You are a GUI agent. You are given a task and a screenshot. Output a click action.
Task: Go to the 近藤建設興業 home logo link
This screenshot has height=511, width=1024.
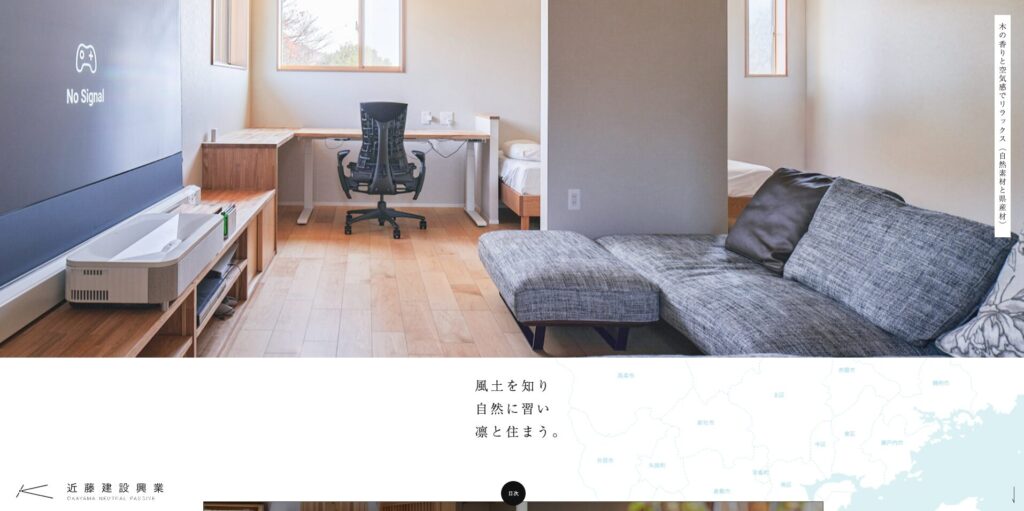click(91, 490)
